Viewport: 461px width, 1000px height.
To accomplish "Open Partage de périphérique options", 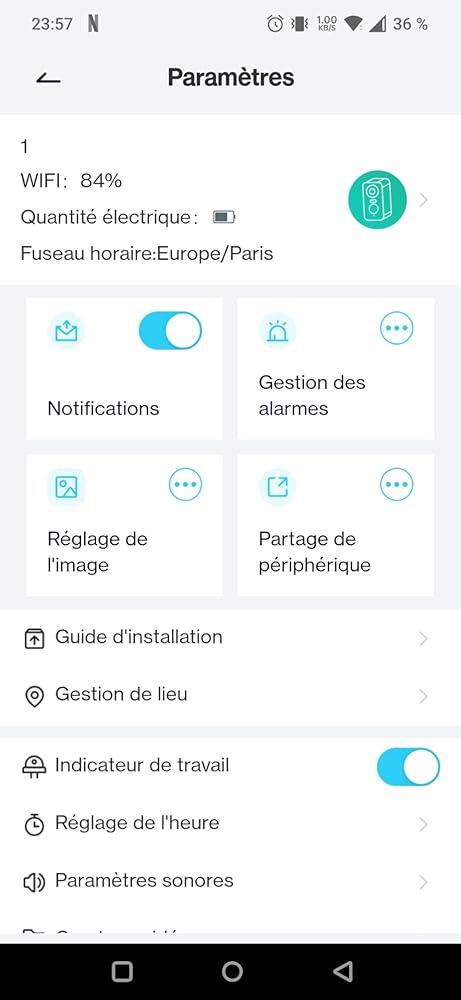I will tap(397, 485).
